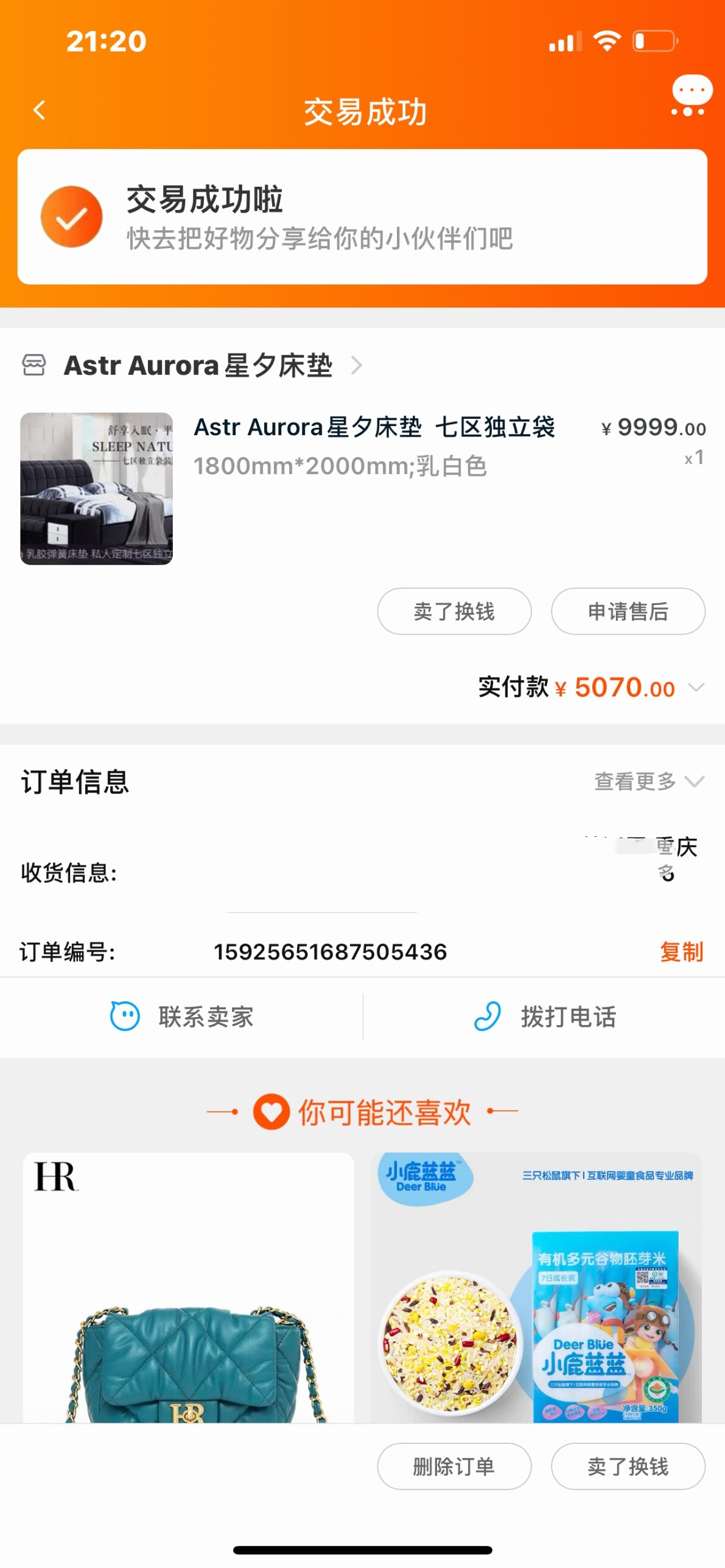Tap 卖了换钱 under the mattress item
725x1568 pixels.
[454, 611]
